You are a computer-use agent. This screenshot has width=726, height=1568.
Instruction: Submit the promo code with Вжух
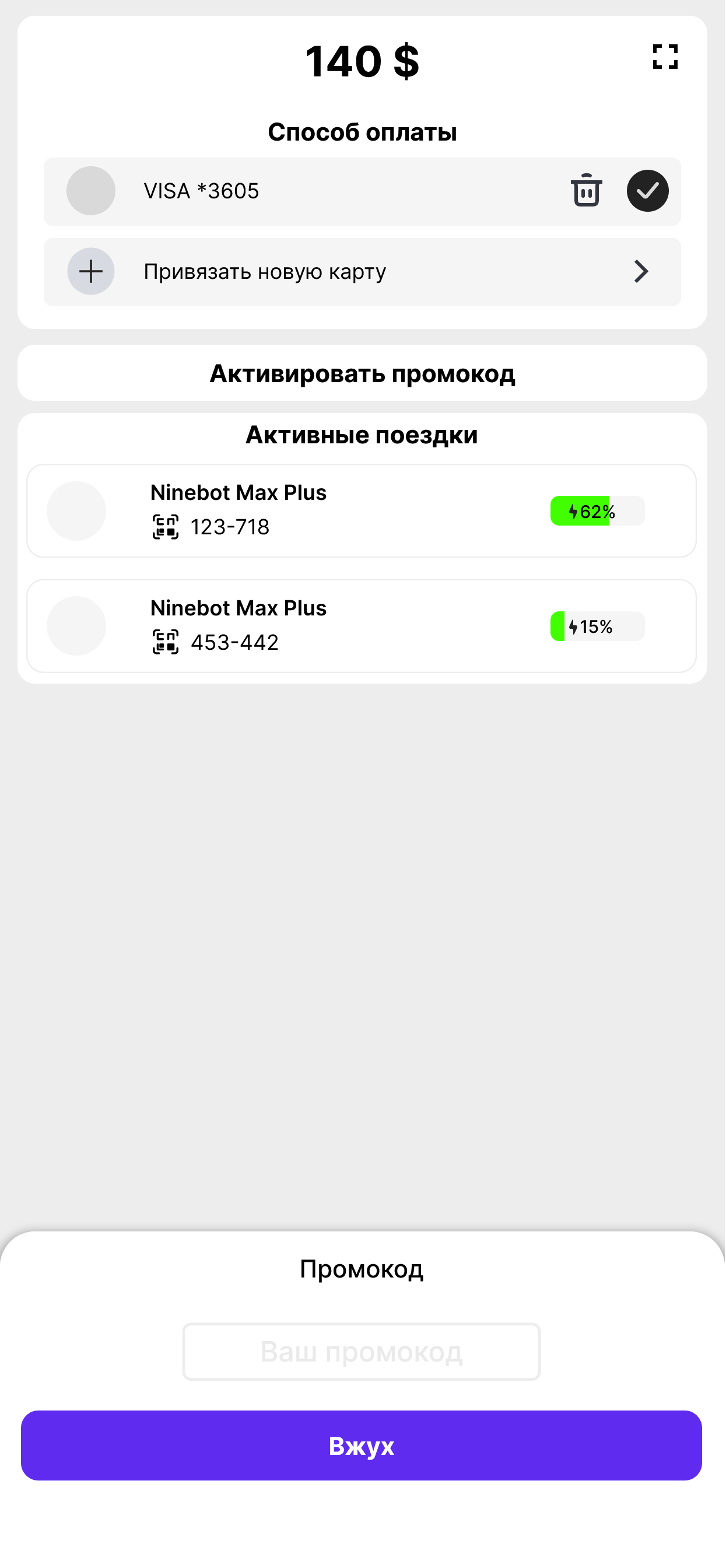point(362,1446)
